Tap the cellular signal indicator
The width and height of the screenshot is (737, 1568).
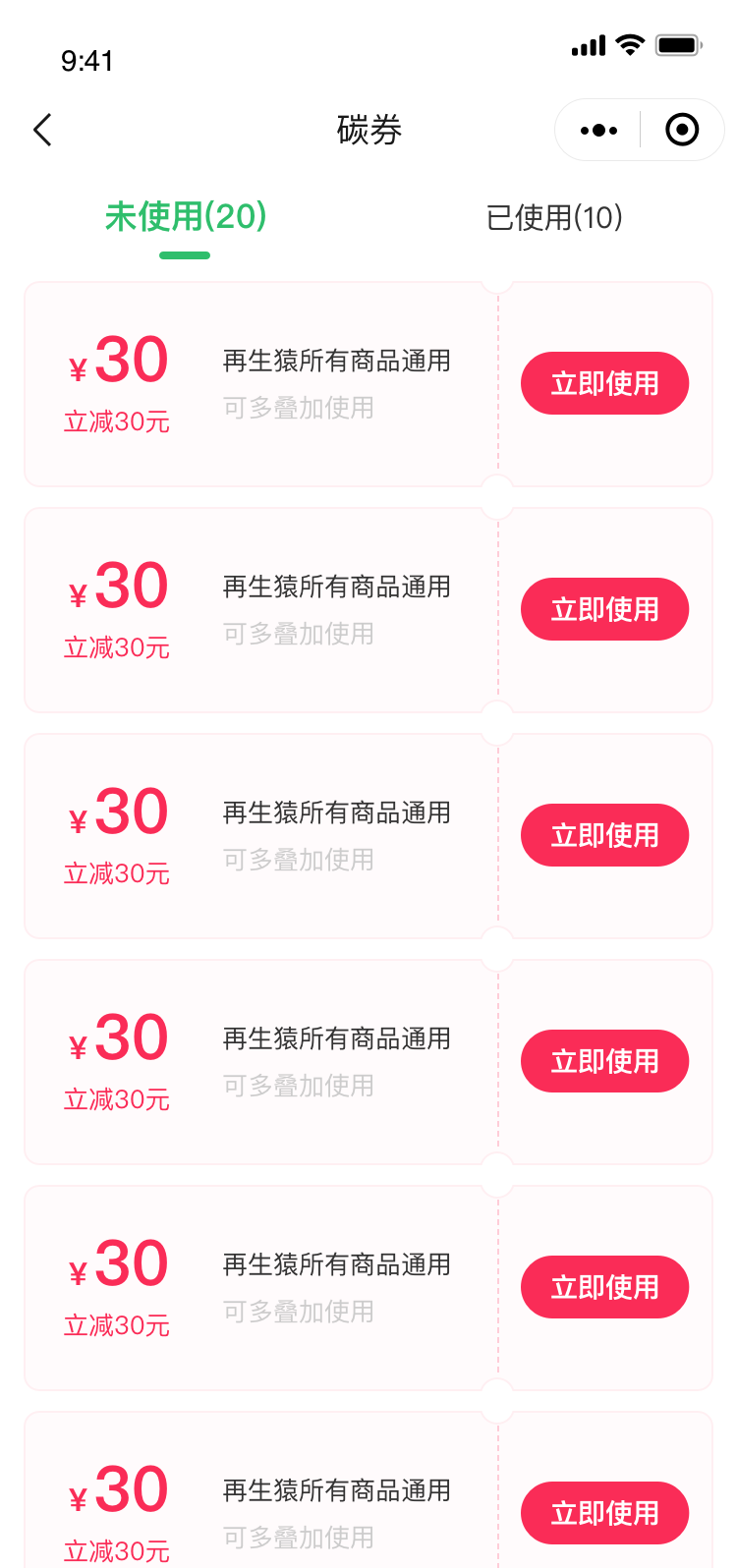(587, 44)
